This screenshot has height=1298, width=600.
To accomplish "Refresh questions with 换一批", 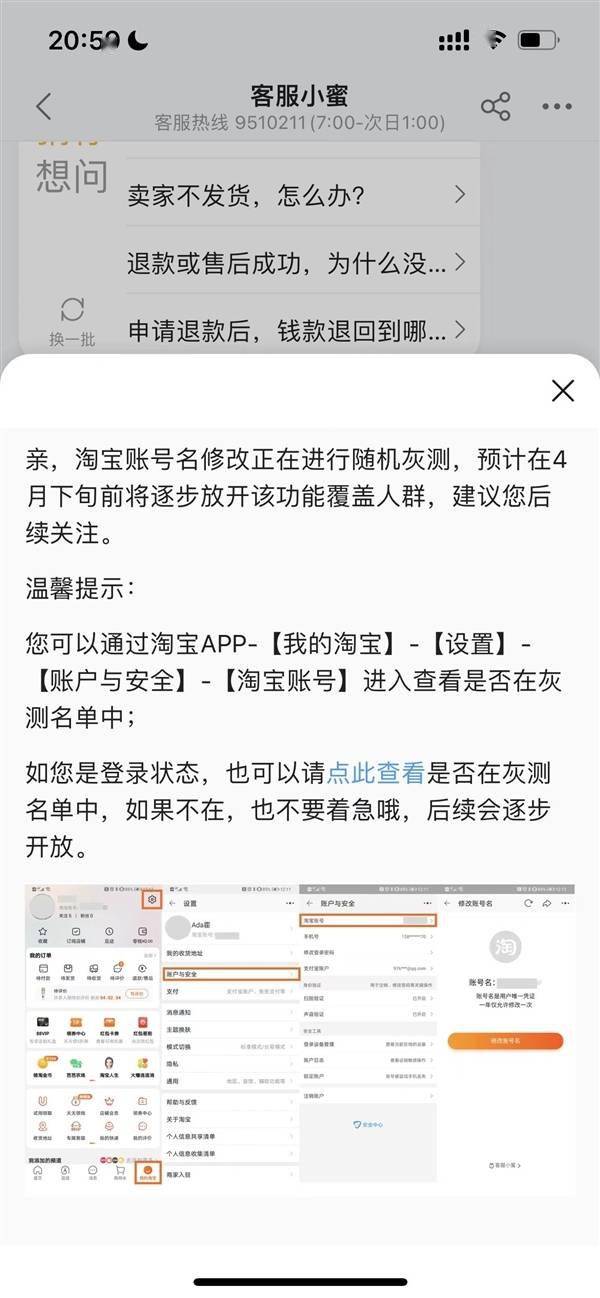I will [72, 321].
